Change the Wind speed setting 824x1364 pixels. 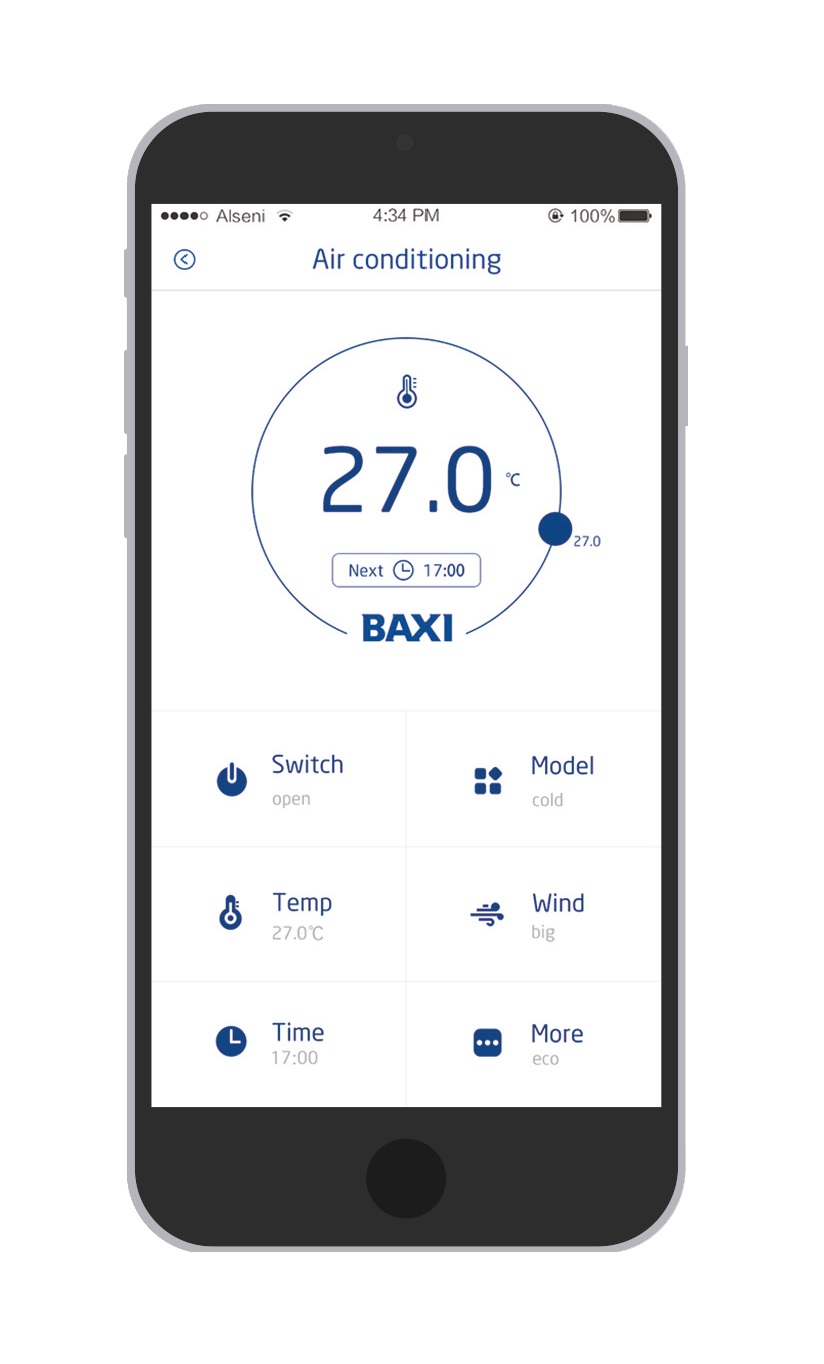534,914
